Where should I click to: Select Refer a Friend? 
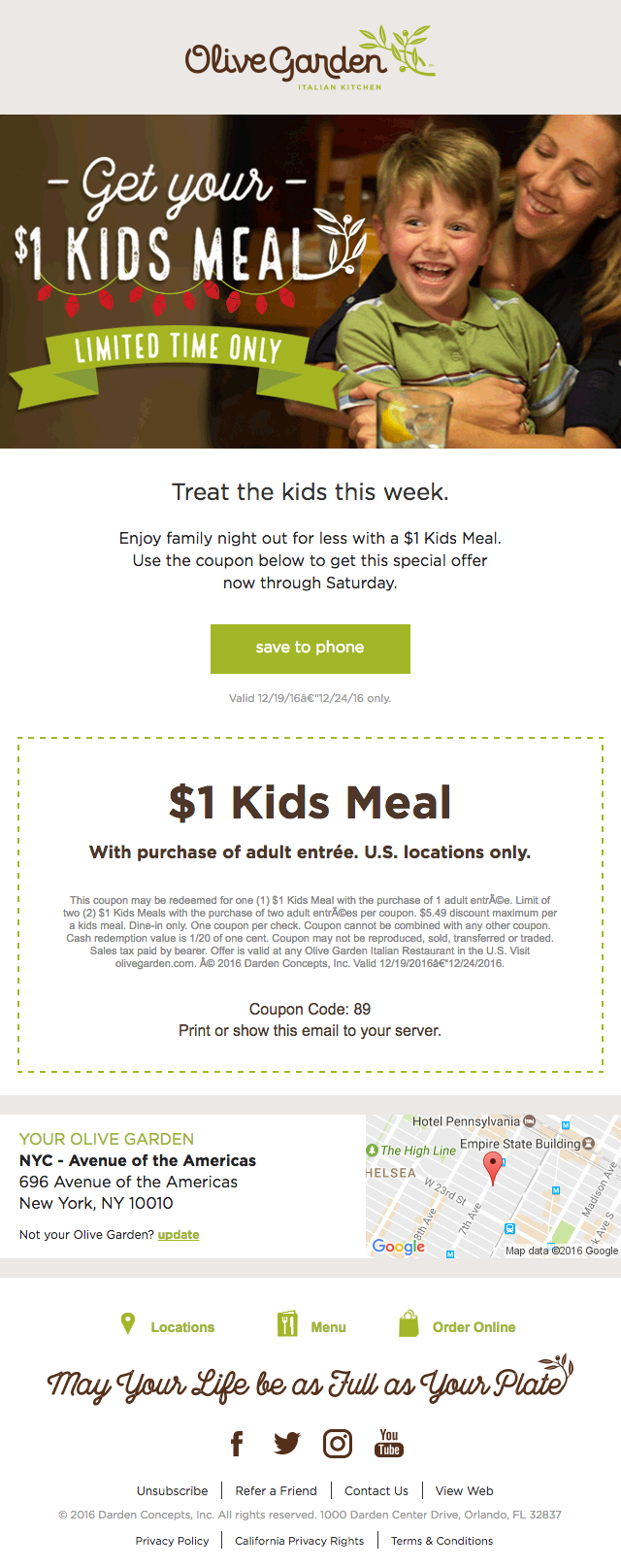pyautogui.click(x=276, y=1490)
